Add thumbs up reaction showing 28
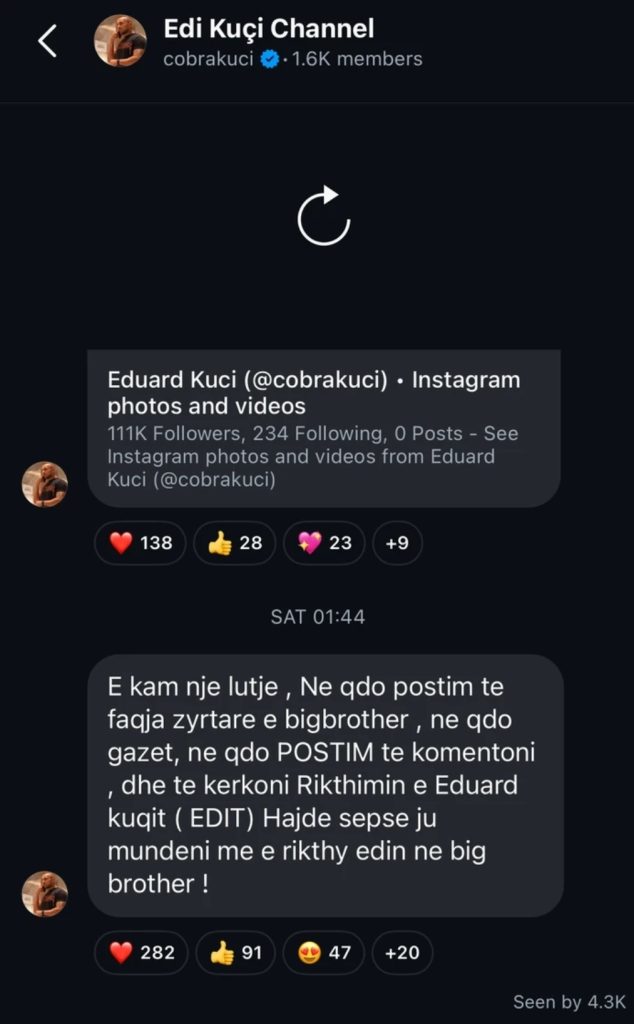The image size is (634, 1024). point(236,543)
